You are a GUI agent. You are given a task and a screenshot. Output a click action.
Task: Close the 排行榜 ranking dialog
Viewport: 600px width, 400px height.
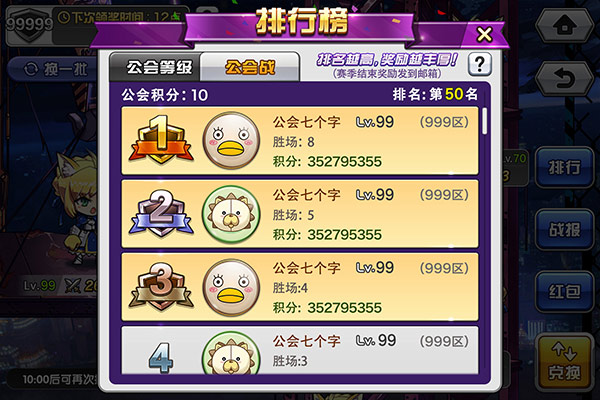pyautogui.click(x=485, y=34)
